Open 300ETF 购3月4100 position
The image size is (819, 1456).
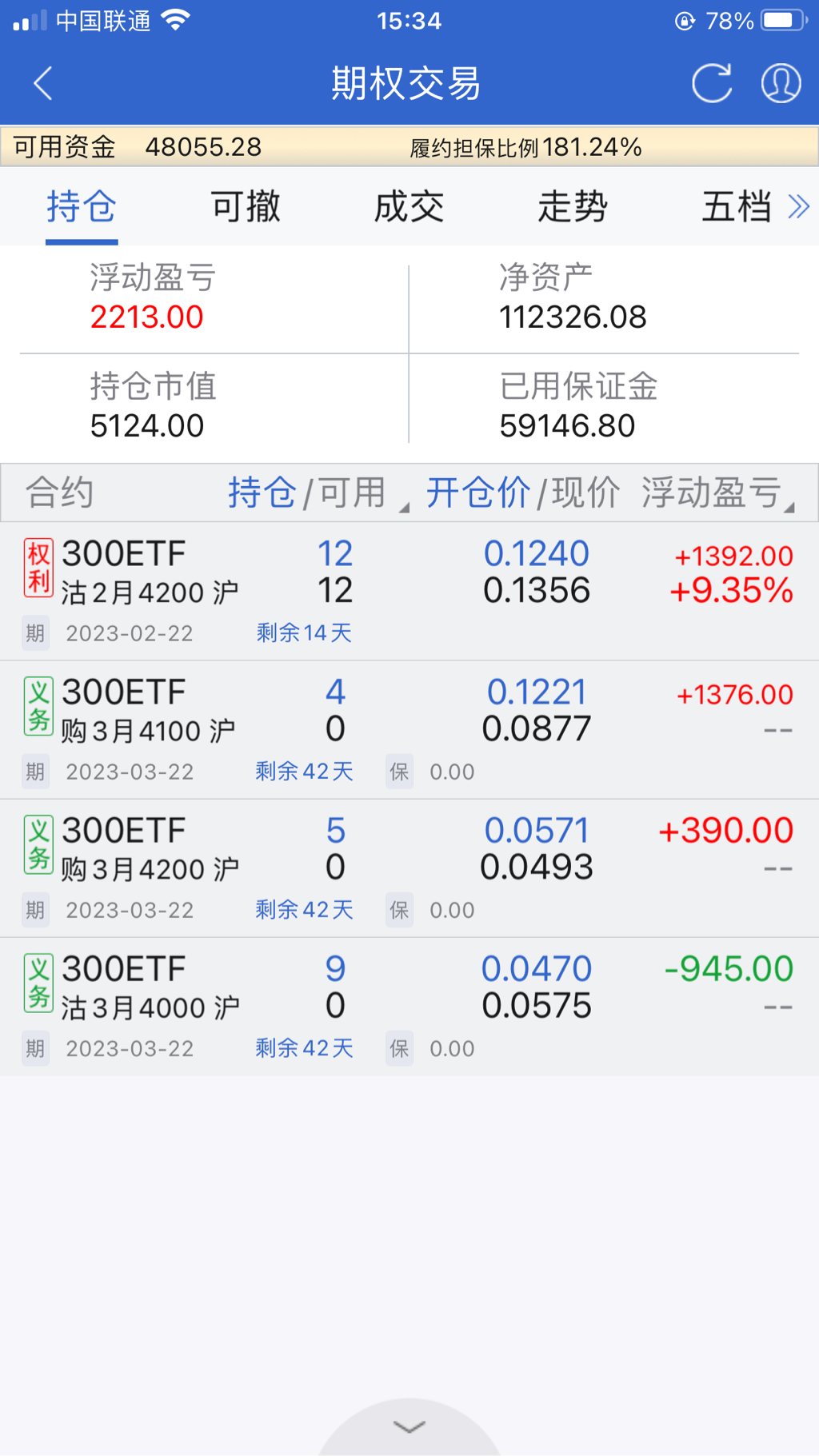tap(409, 729)
